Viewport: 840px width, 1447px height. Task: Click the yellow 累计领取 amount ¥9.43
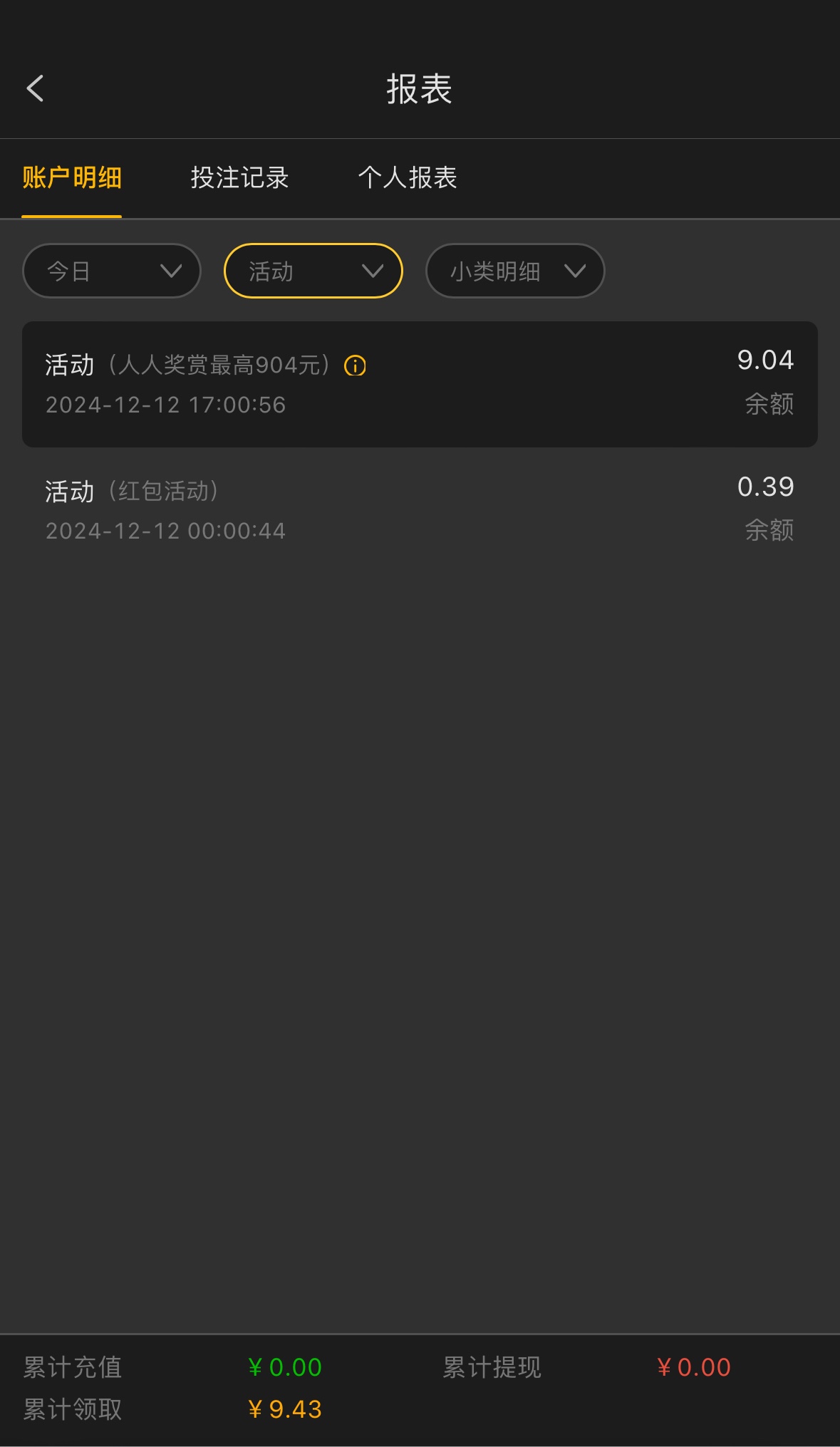[284, 1409]
